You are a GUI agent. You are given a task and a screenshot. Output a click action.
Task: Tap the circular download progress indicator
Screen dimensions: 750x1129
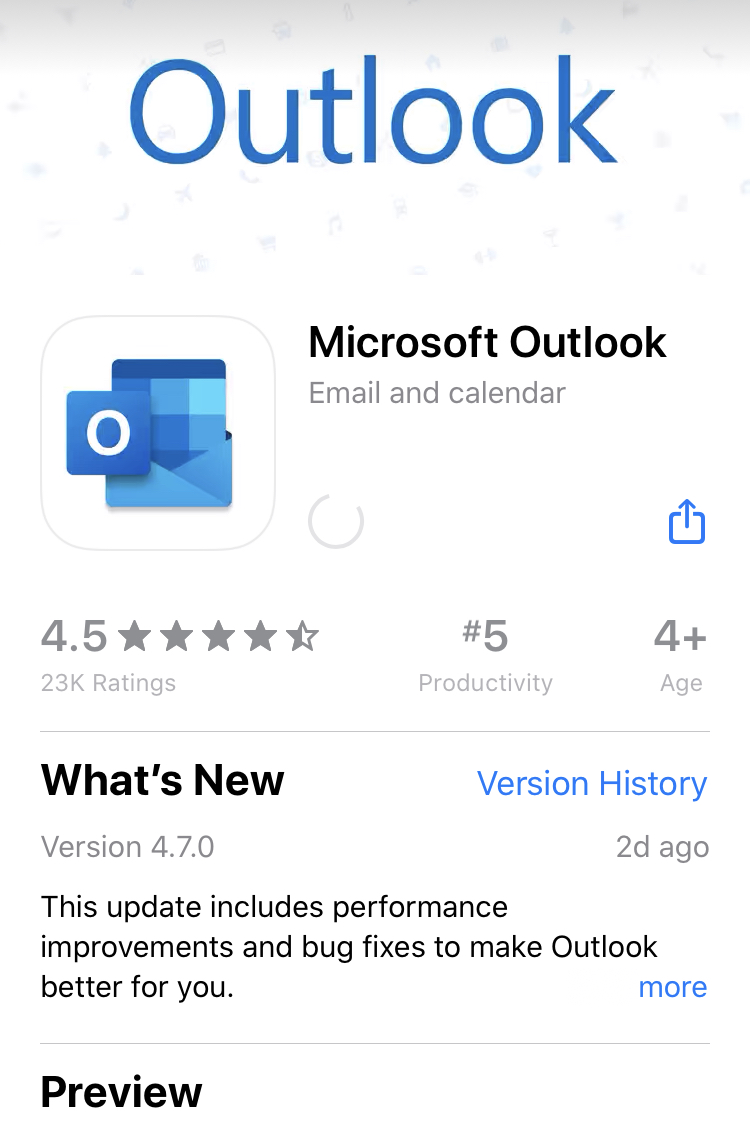336,521
